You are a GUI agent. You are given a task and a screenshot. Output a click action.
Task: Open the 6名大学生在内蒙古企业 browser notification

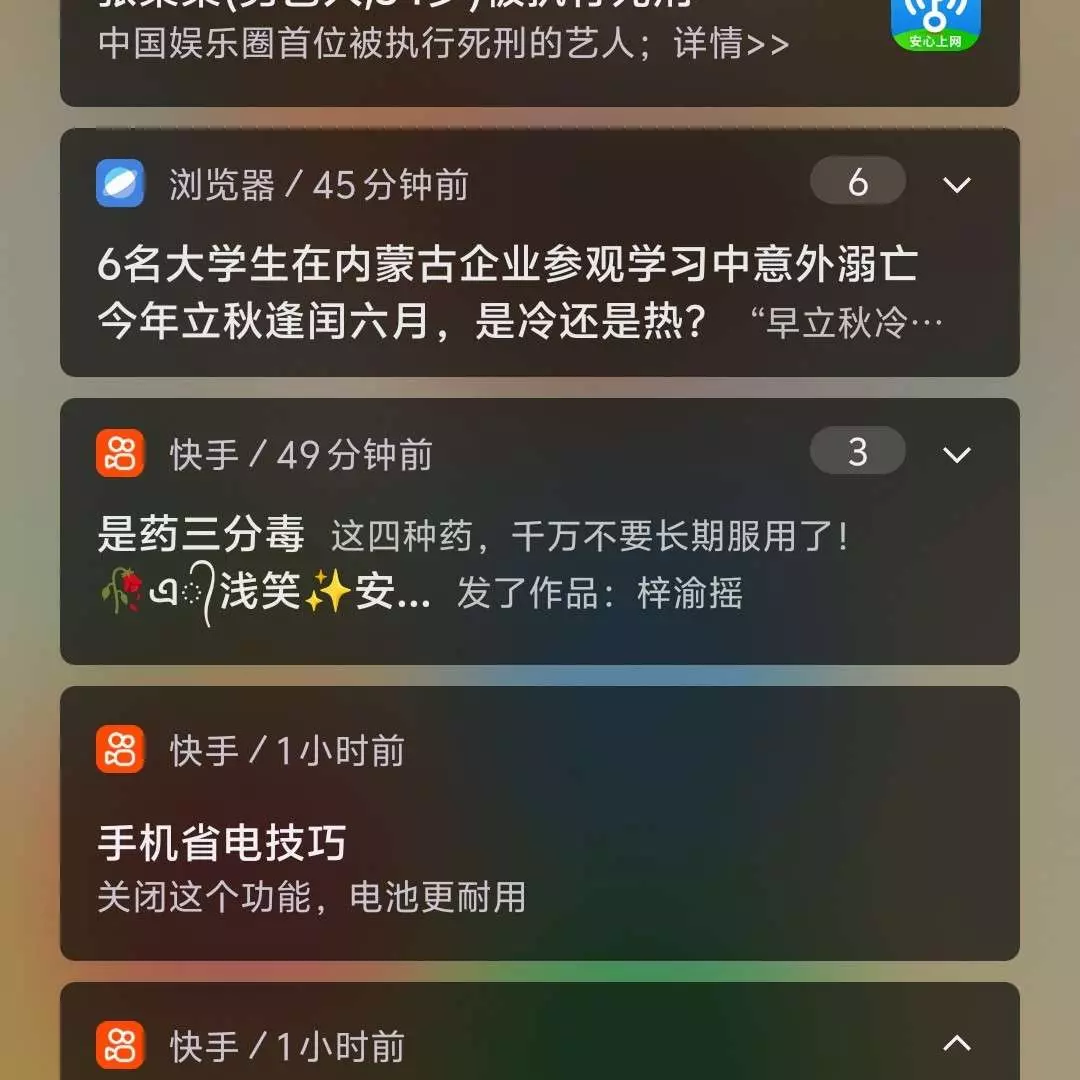507,266
